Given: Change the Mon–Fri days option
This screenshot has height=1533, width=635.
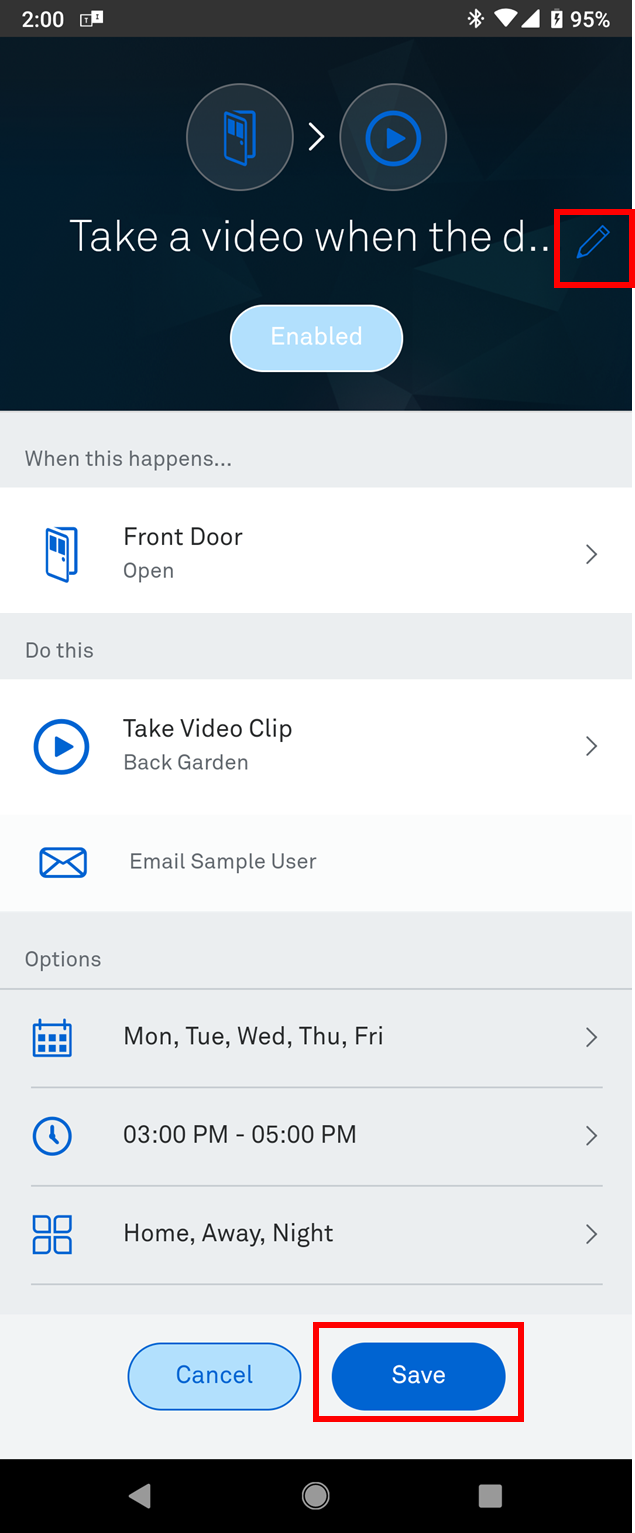Looking at the screenshot, I should point(316,1037).
